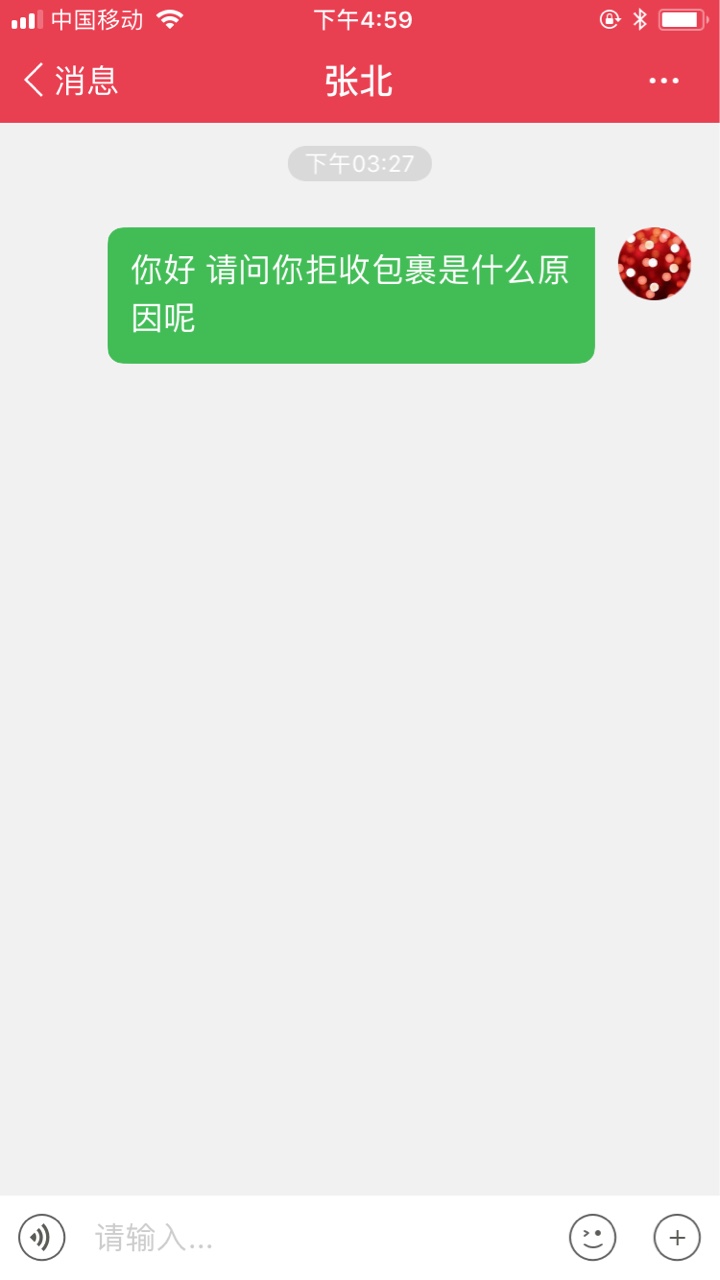Open the three-dot more options menu
The width and height of the screenshot is (720, 1280).
click(x=664, y=81)
